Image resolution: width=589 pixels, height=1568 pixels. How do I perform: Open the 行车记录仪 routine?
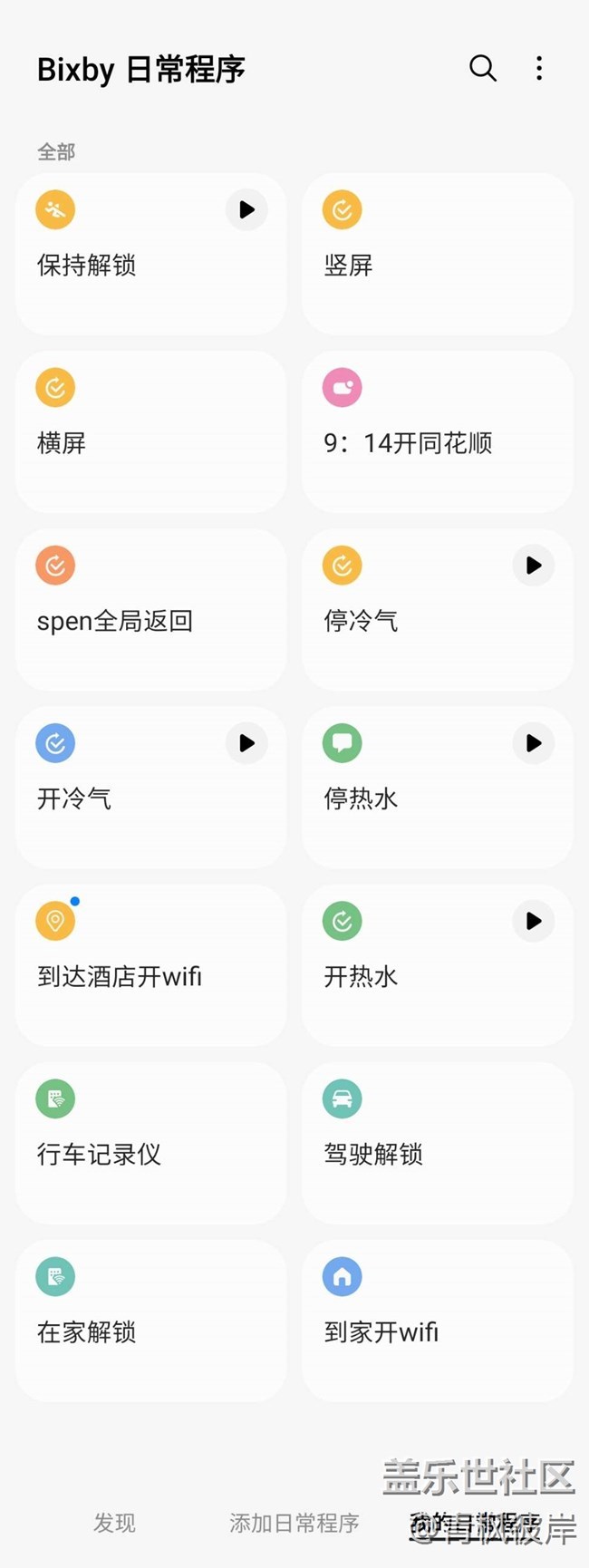[151, 1142]
